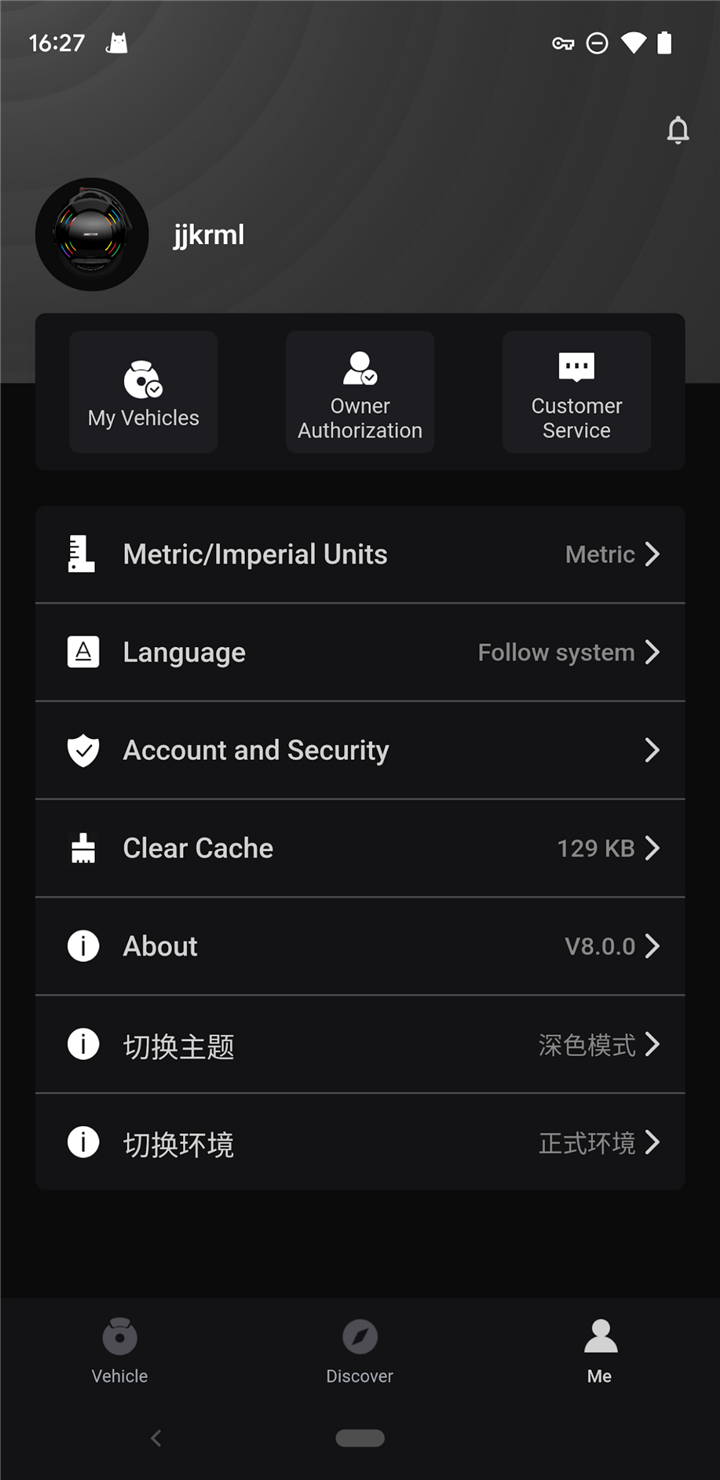Image resolution: width=720 pixels, height=1480 pixels.
Task: Contact Customer Service
Action: [576, 392]
